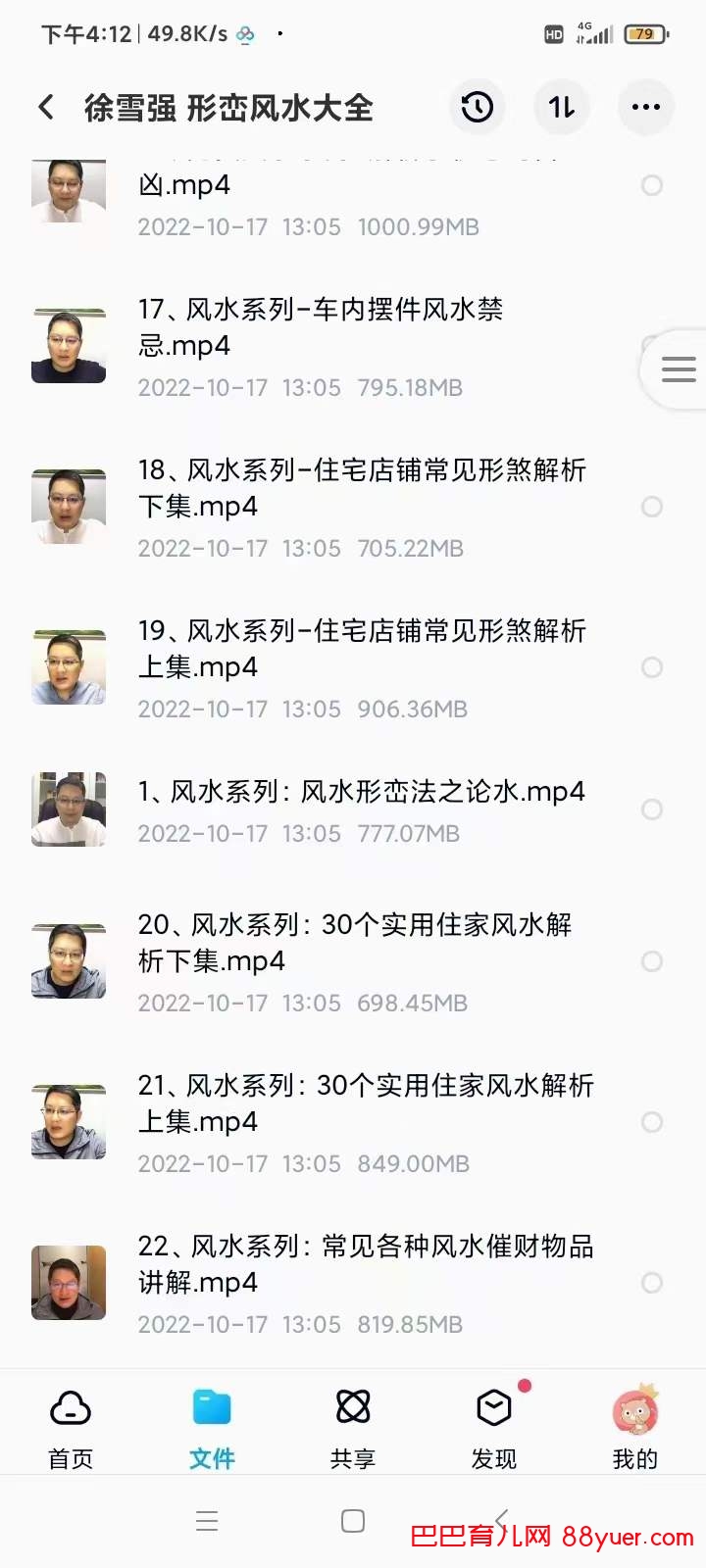Screen dimensions: 706x1568
Task: Switch to the 首页 tab
Action: coord(71,1429)
